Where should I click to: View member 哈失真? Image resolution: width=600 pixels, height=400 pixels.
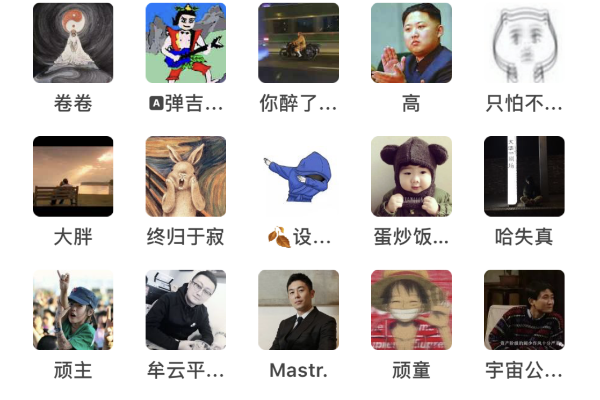(x=524, y=177)
